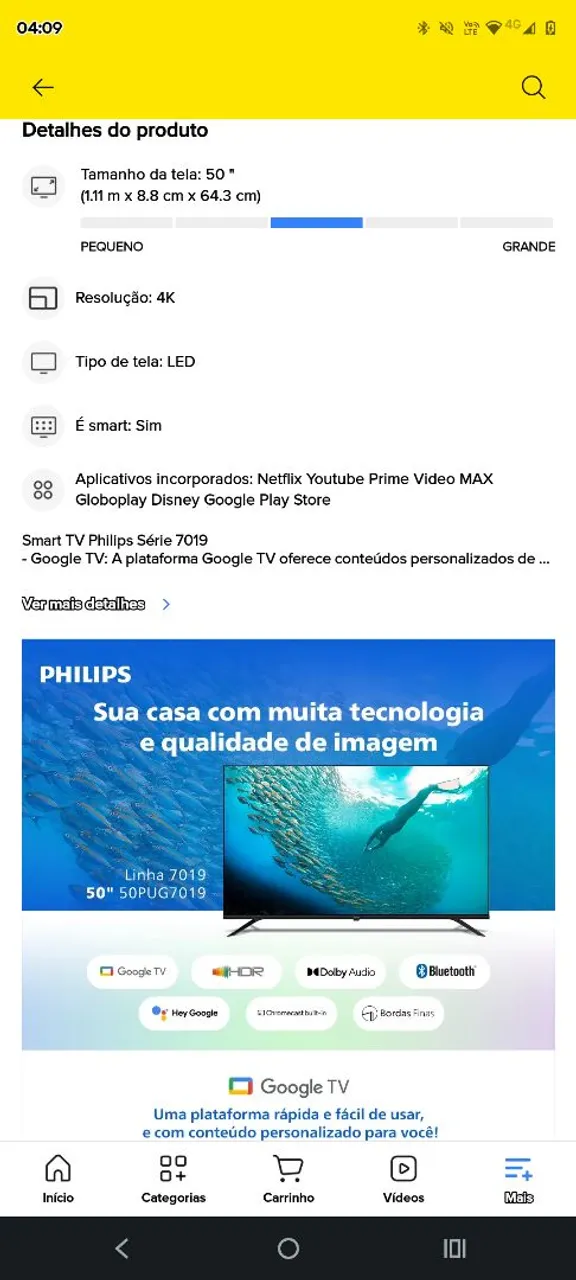
Task: Open the search magnifier icon
Action: pos(534,88)
